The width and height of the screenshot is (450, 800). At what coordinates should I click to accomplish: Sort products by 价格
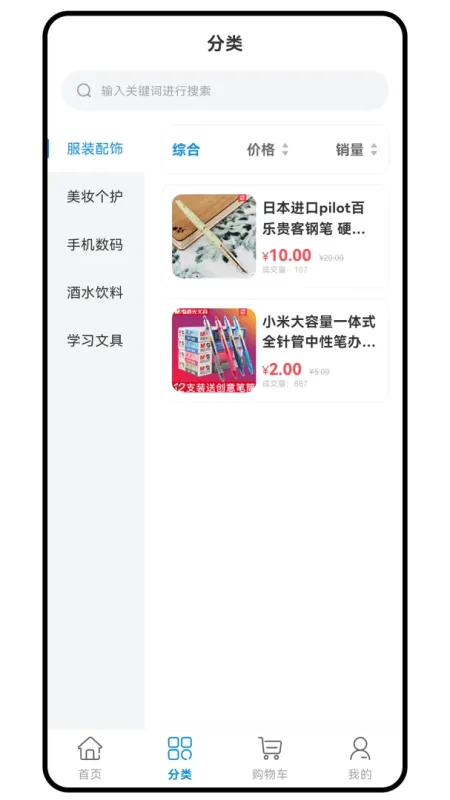coord(268,149)
